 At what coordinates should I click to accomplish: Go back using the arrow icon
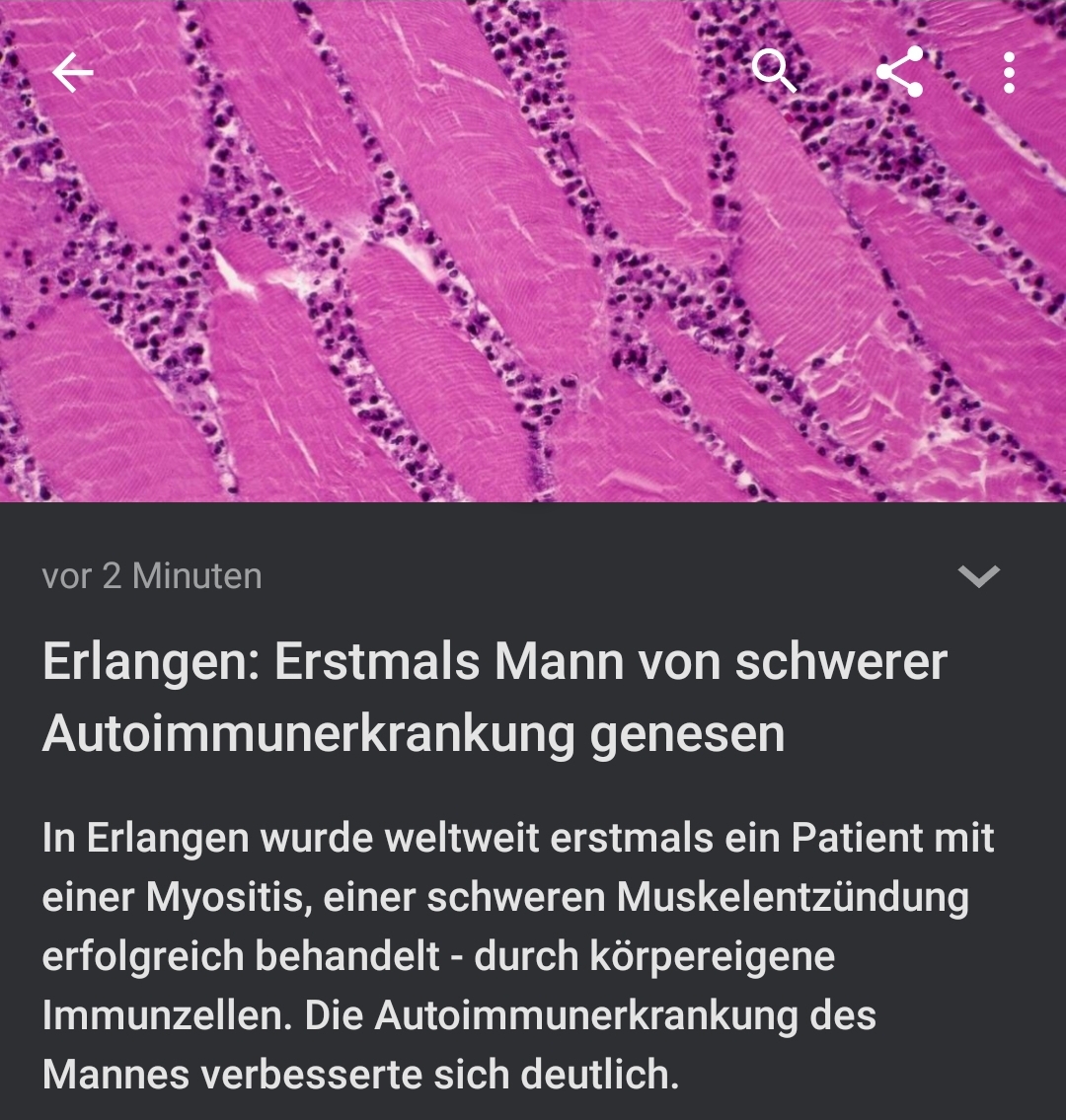click(x=72, y=72)
